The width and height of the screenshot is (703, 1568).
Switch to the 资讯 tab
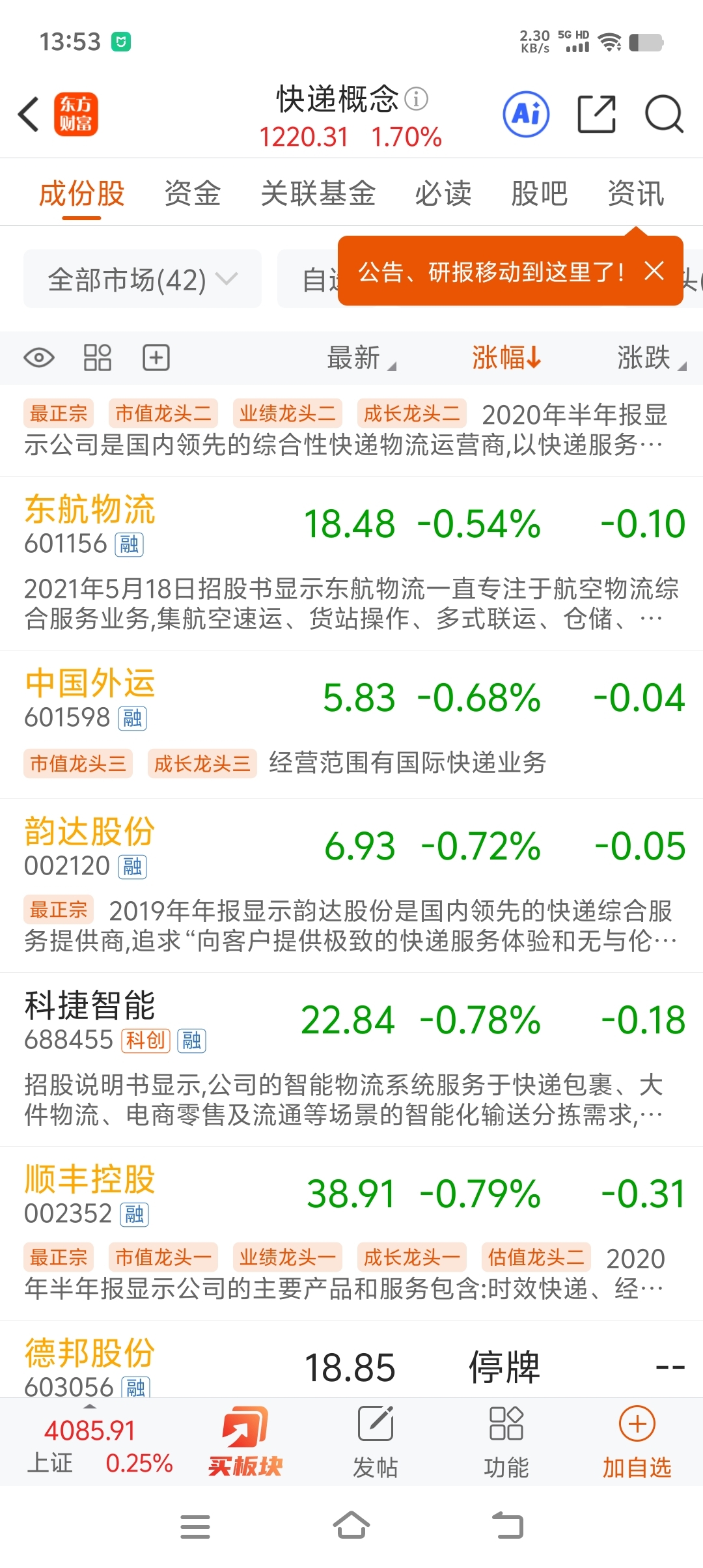point(635,193)
